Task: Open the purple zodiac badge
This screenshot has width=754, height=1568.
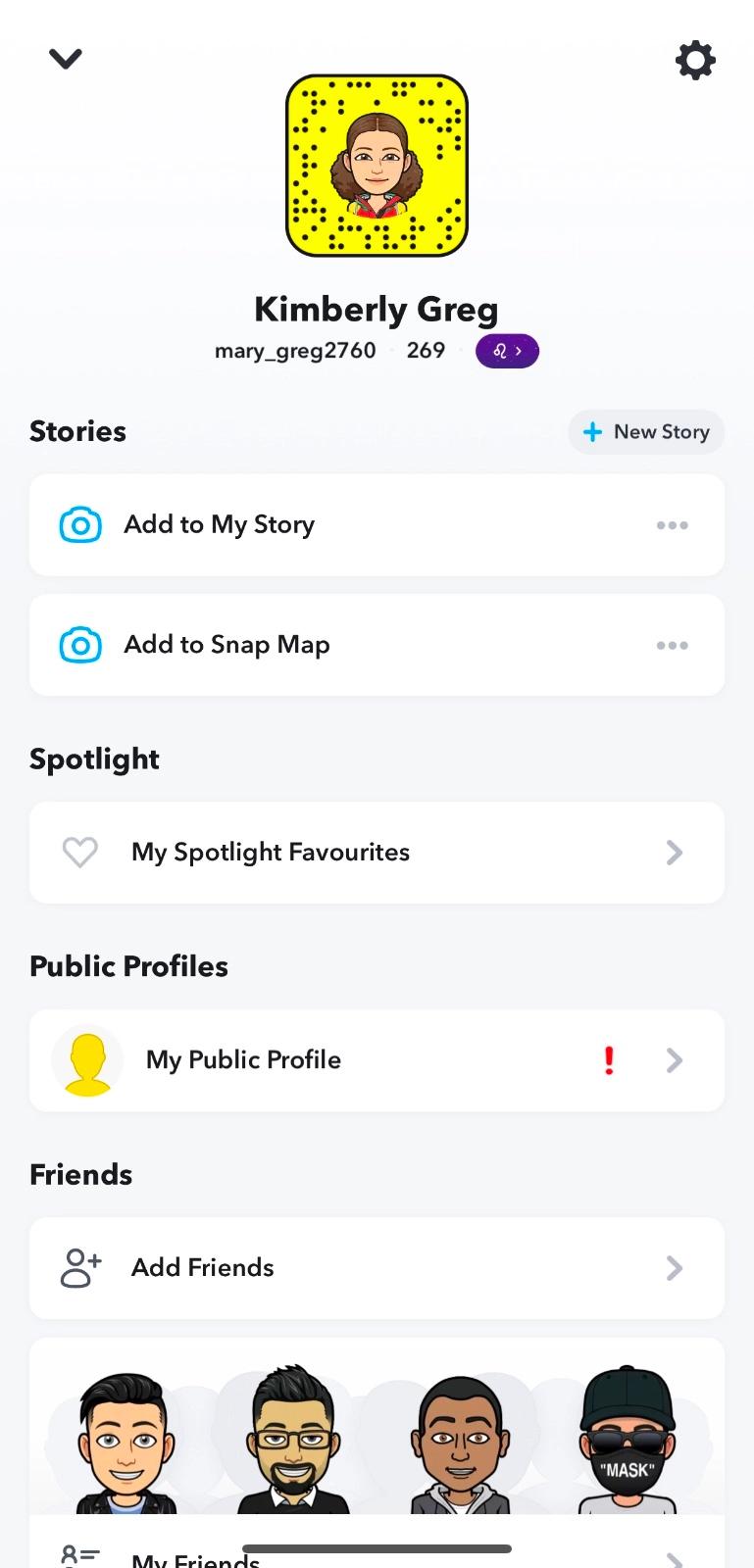Action: coord(507,351)
